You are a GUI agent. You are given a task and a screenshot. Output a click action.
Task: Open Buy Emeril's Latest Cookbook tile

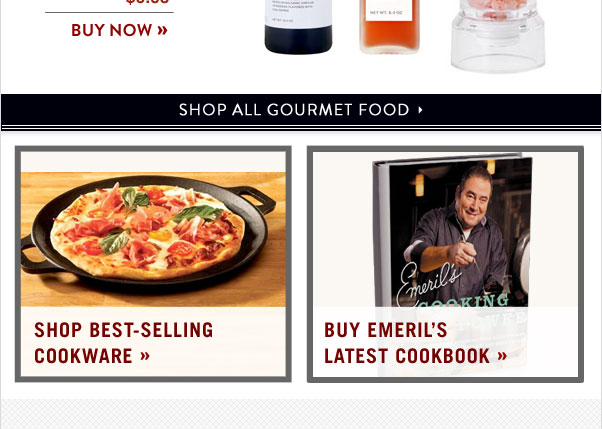point(445,265)
